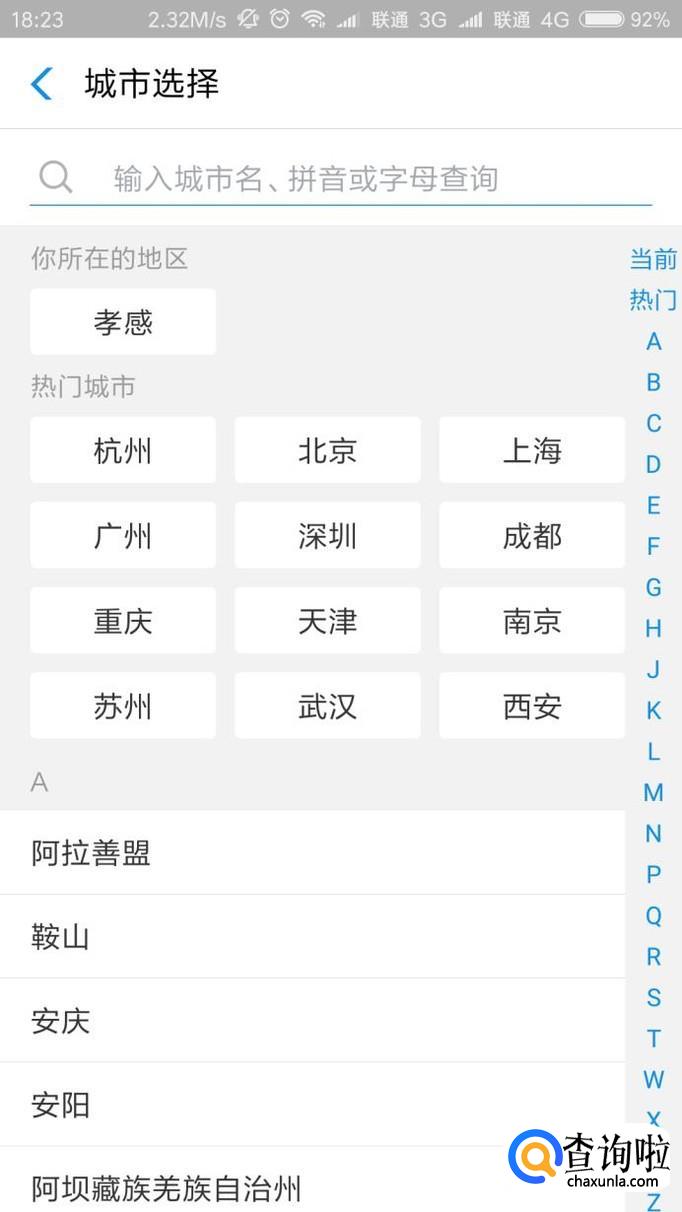Open 阿拉善盟 in the city list
This screenshot has height=1212, width=682.
[x=312, y=853]
